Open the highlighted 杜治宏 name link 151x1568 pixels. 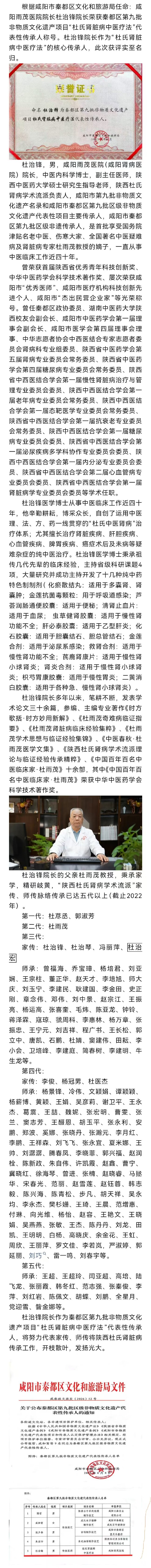[x=135, y=948]
